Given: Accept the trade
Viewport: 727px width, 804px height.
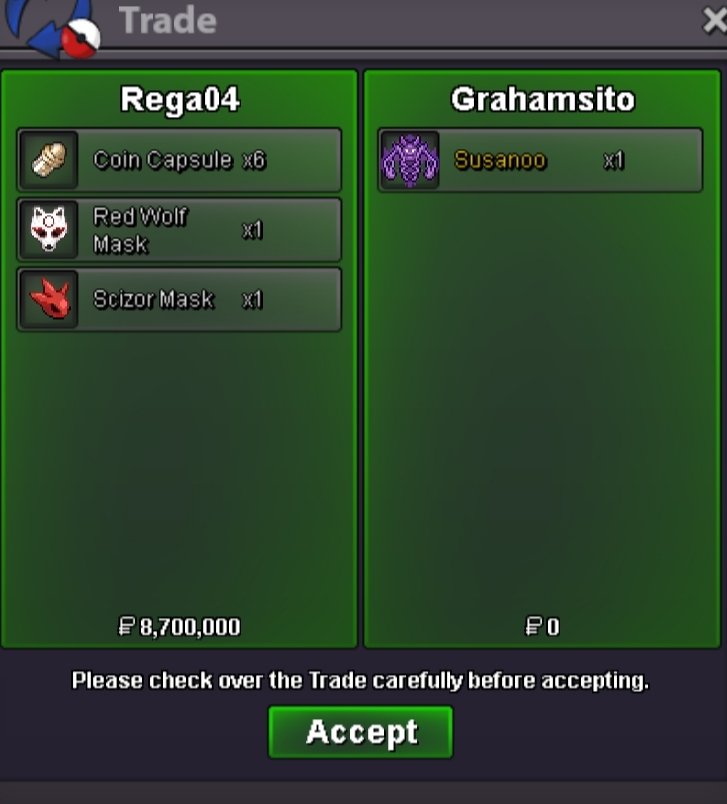Looking at the screenshot, I should (x=360, y=732).
